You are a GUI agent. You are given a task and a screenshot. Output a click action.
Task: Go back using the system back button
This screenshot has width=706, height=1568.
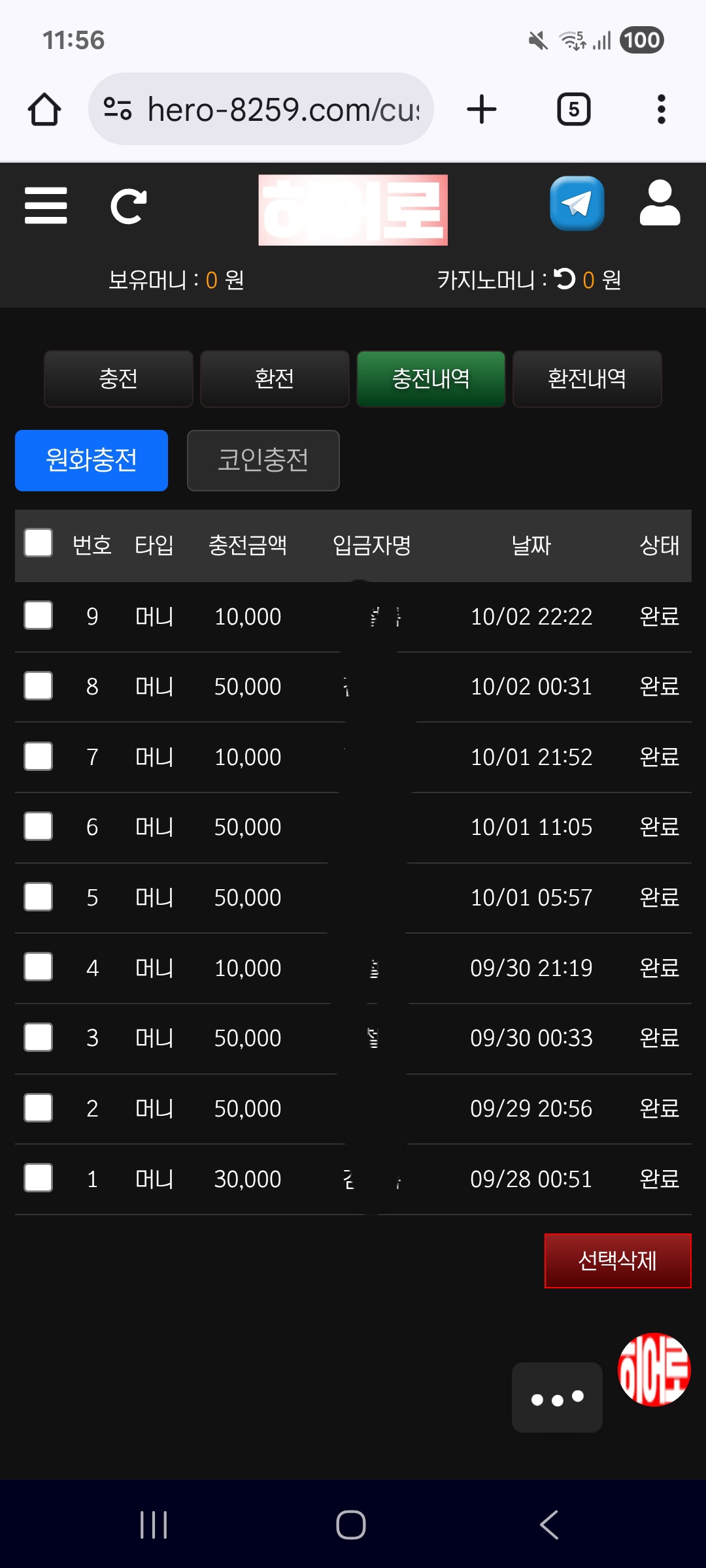(549, 1525)
